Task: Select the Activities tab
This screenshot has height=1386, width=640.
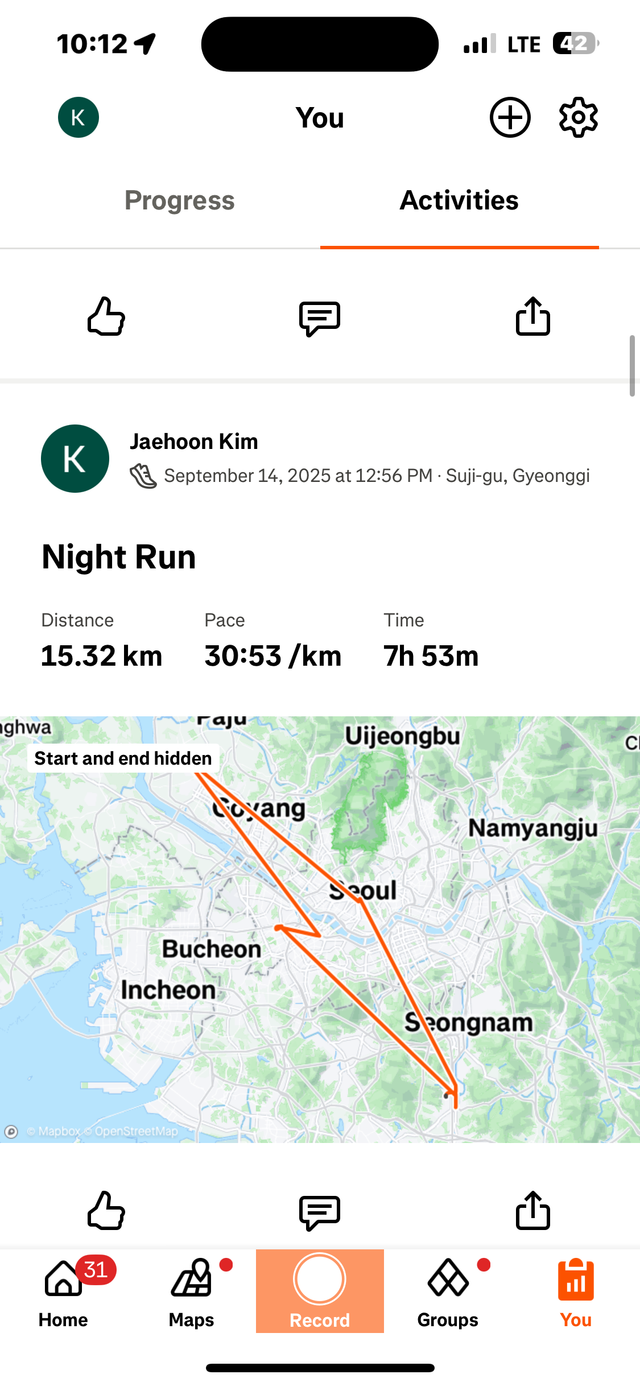Action: 459,200
